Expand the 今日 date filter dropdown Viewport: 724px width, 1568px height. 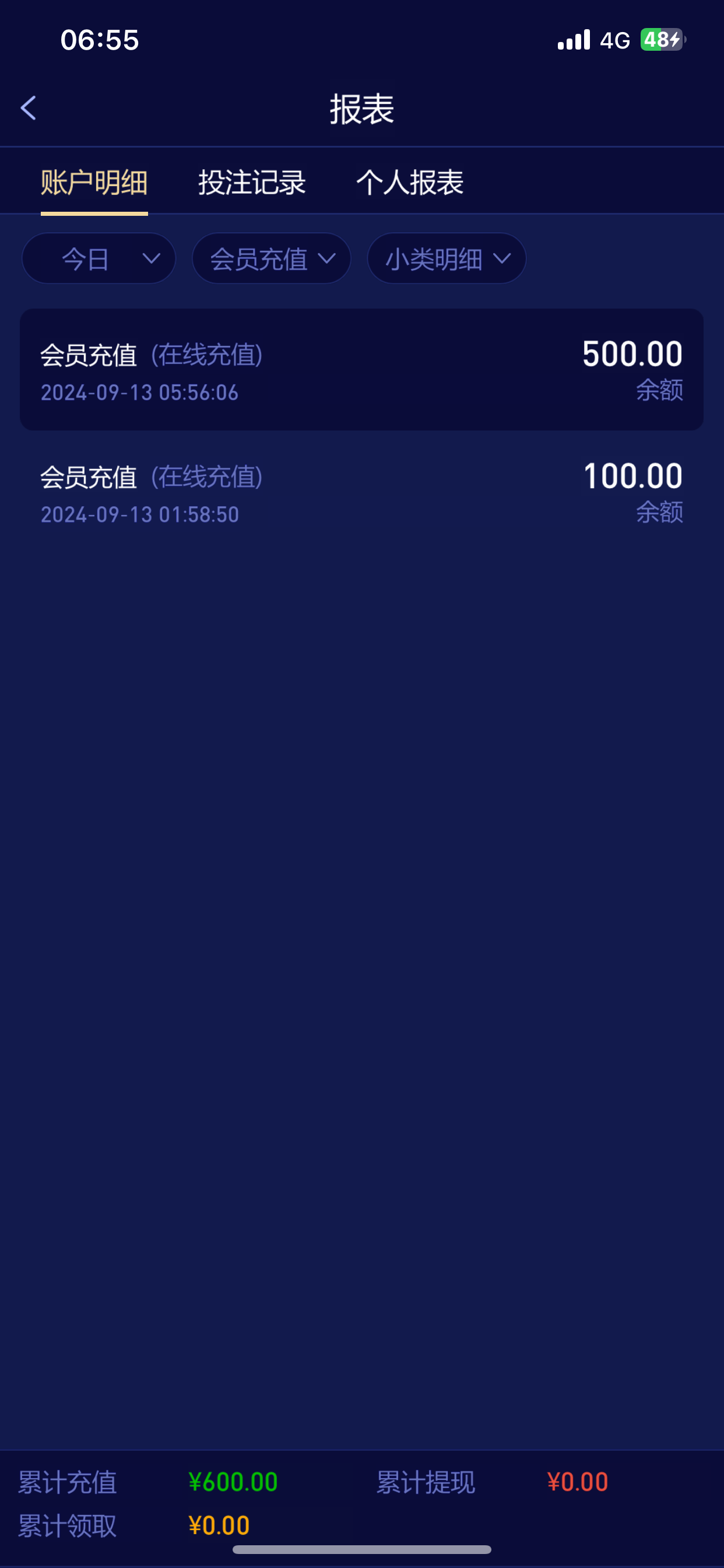[x=99, y=258]
